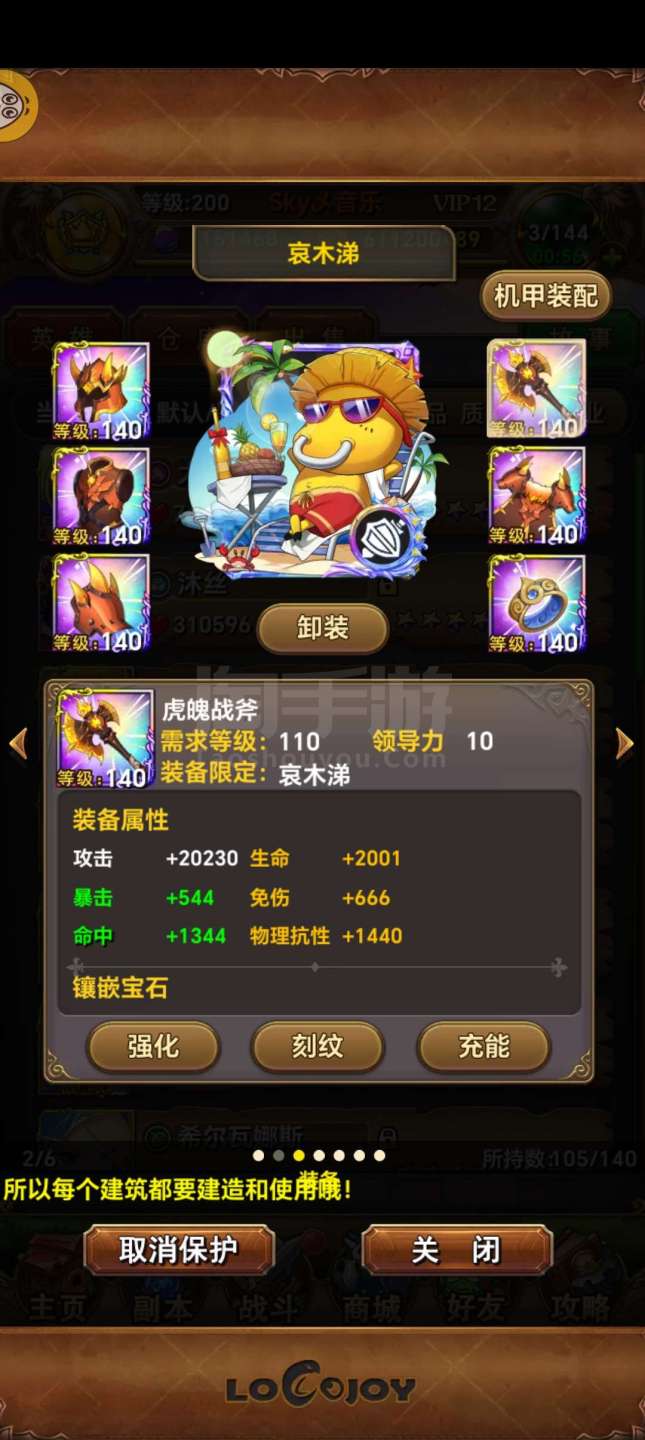This screenshot has height=1440, width=645.
Task: Select the level 140 mount slot
Action: [x=536, y=497]
